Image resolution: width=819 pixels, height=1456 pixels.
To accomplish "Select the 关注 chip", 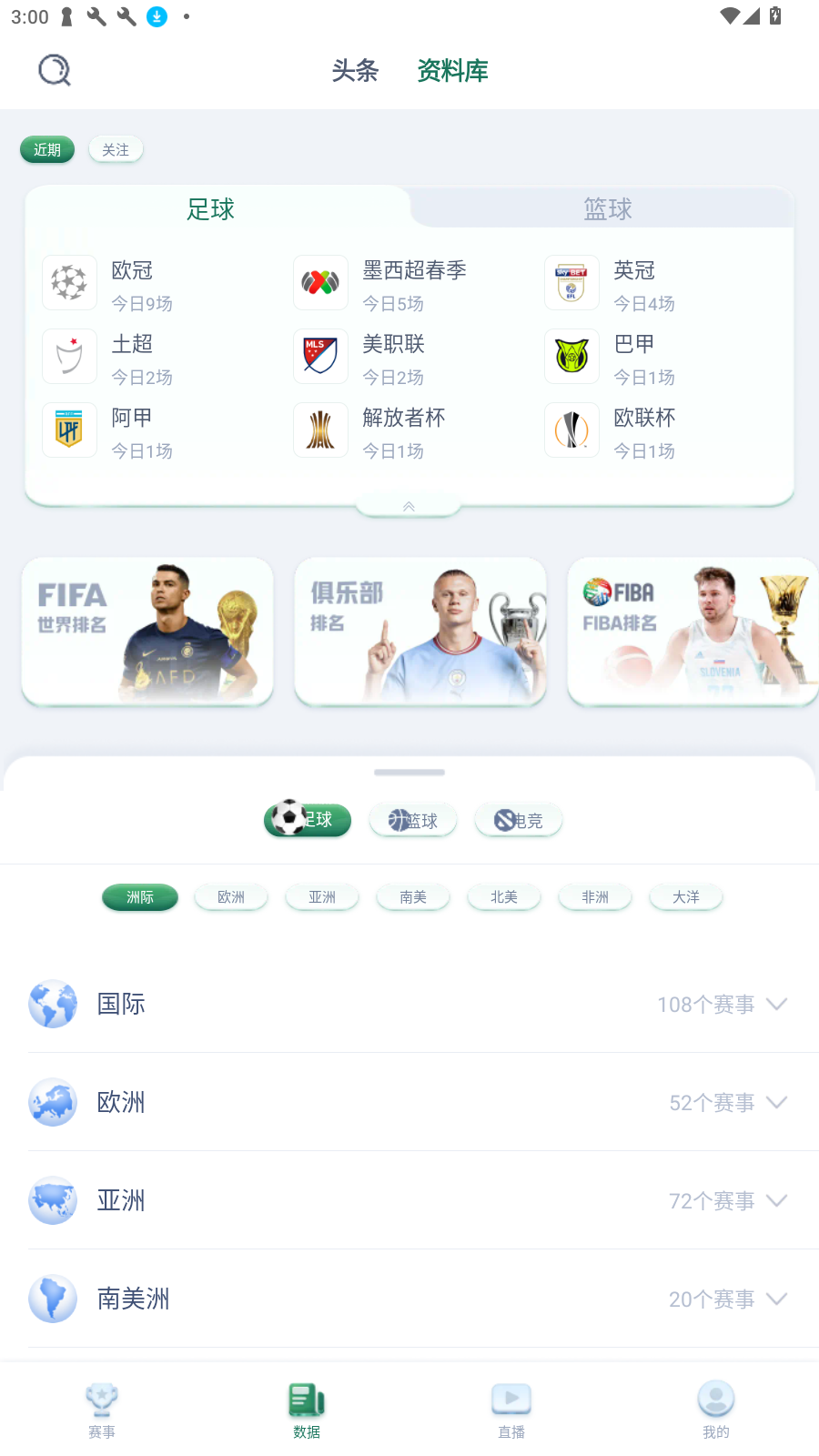I will [x=116, y=149].
